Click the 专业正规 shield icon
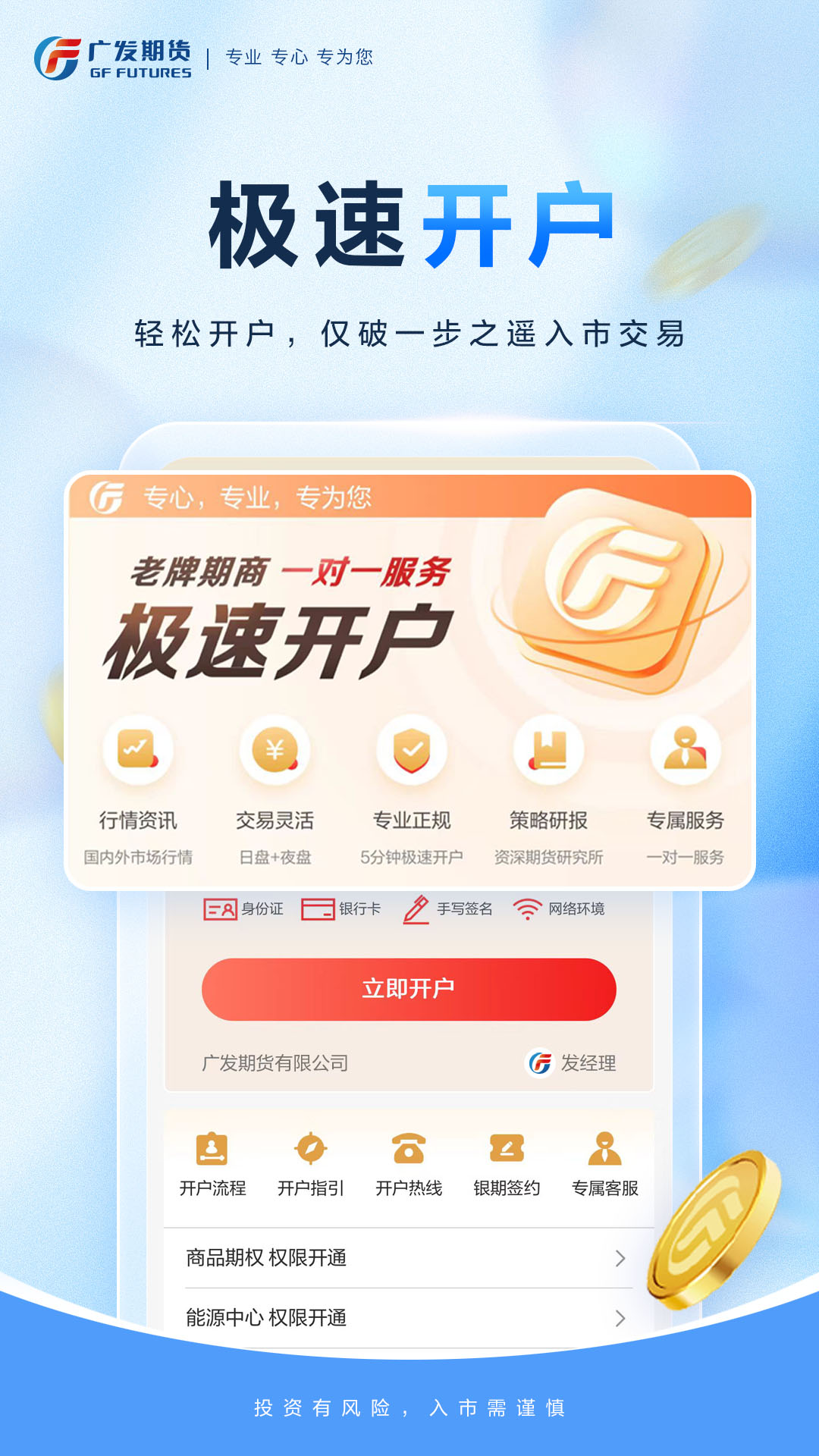Screen dimensions: 819x1456 (410, 749)
